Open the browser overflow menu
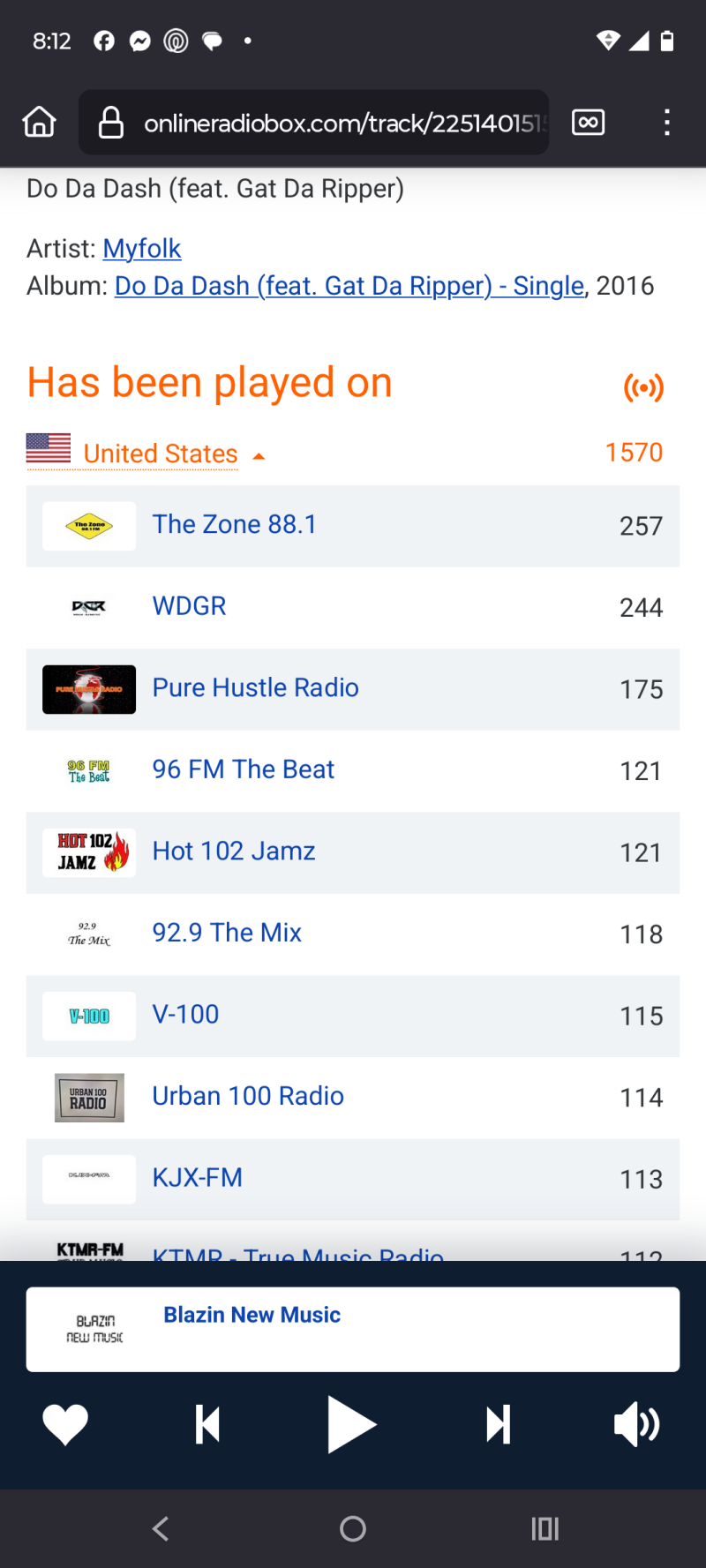 point(666,122)
